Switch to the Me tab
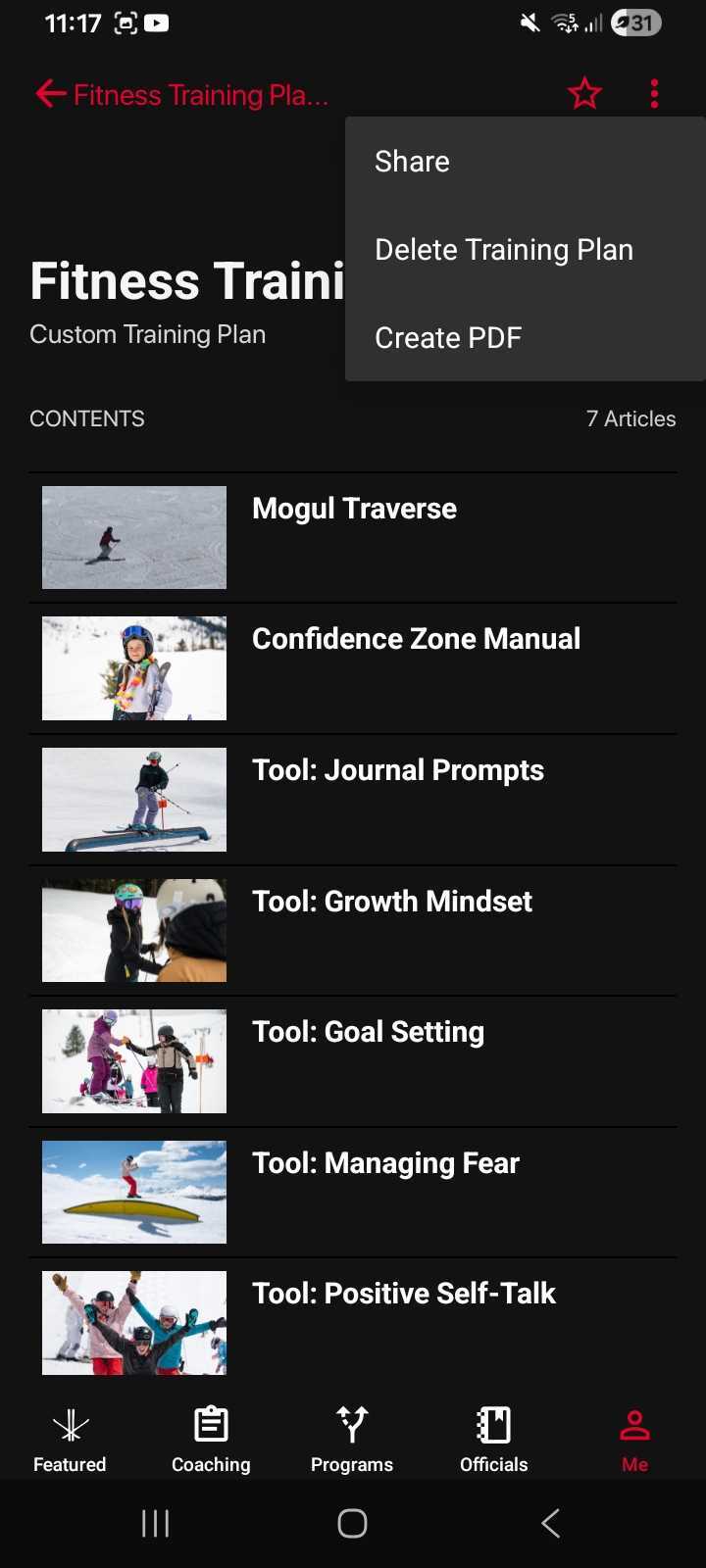This screenshot has height=1568, width=706. 634,1439
